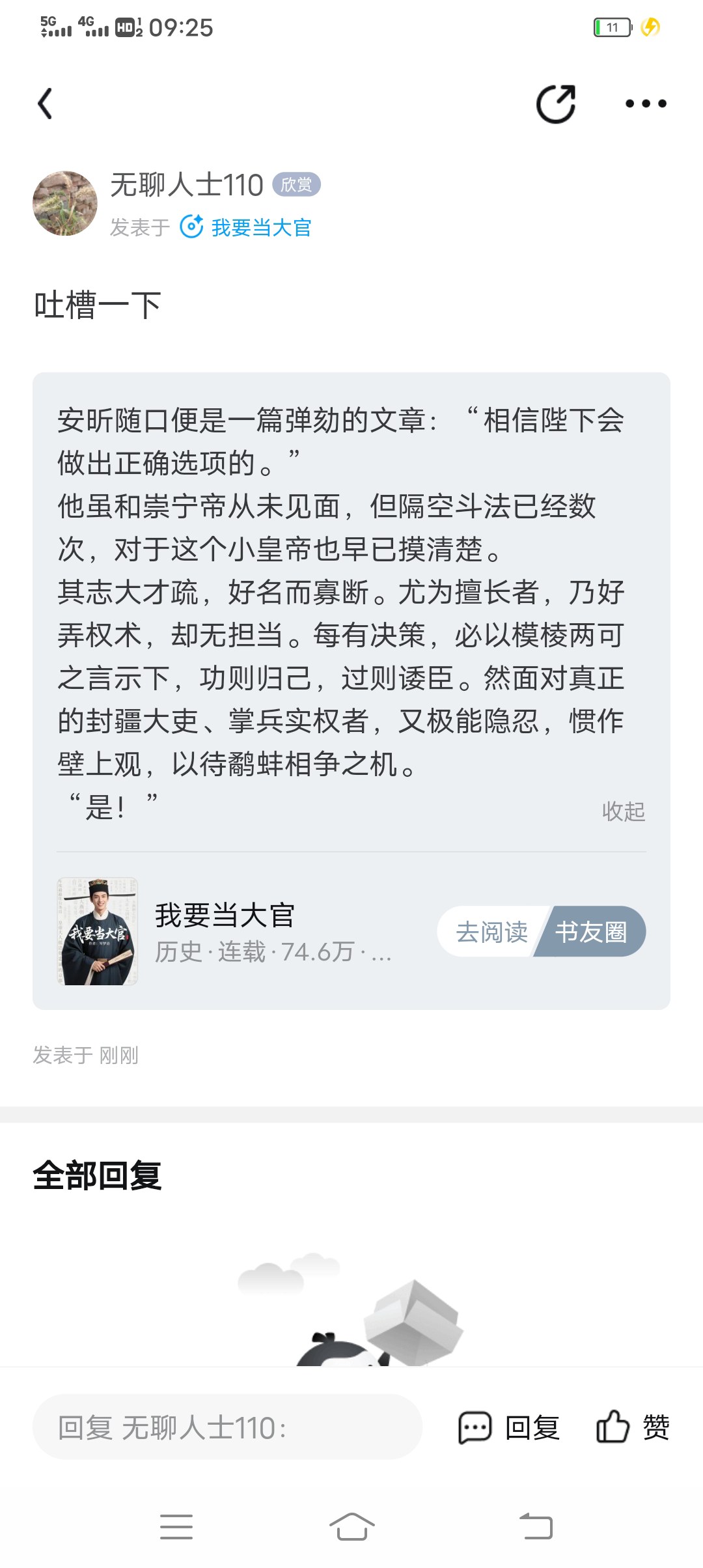
Task: Tap 去阅读 to read the book
Action: [491, 932]
